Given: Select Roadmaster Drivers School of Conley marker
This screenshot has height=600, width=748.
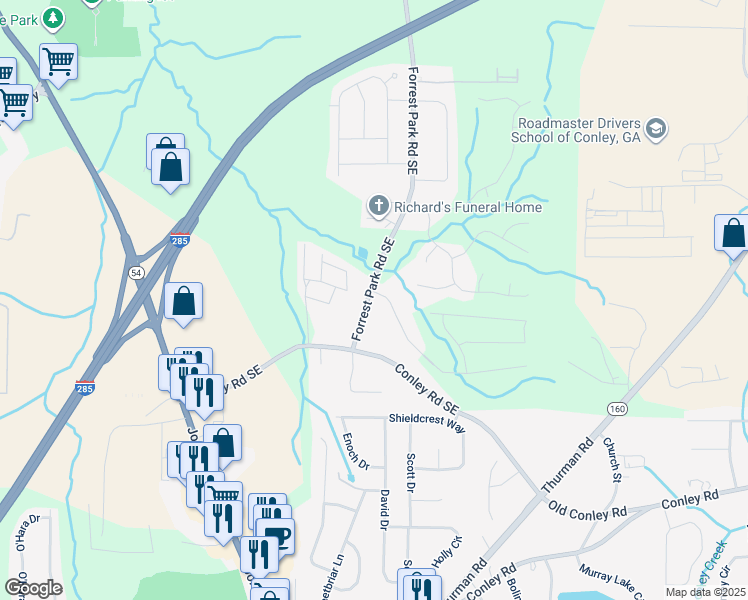Looking at the screenshot, I should [x=656, y=128].
